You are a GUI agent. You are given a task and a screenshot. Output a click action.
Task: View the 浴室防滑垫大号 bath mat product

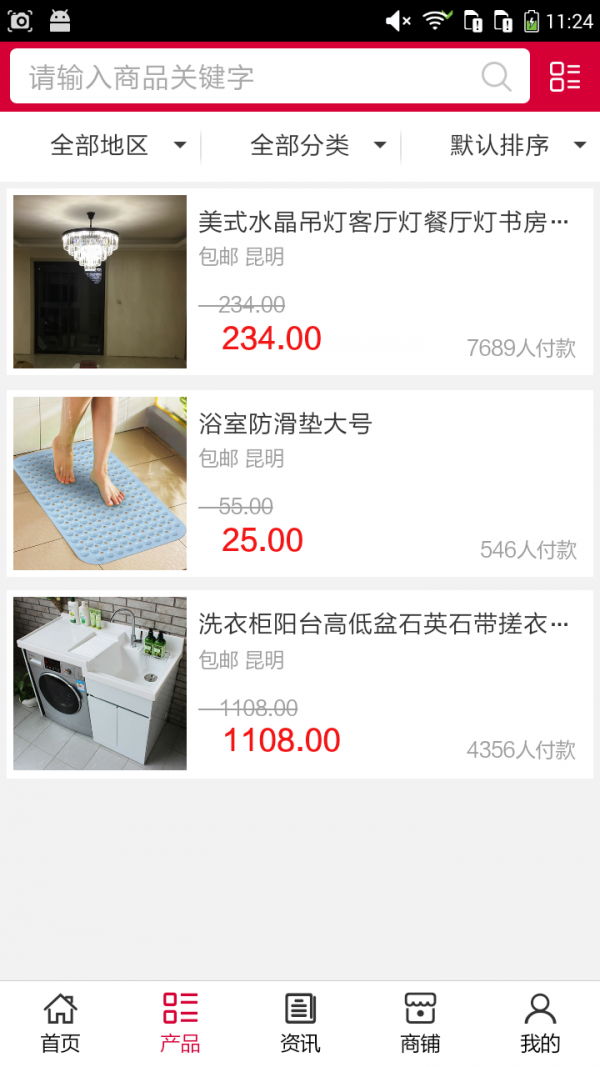[x=300, y=483]
